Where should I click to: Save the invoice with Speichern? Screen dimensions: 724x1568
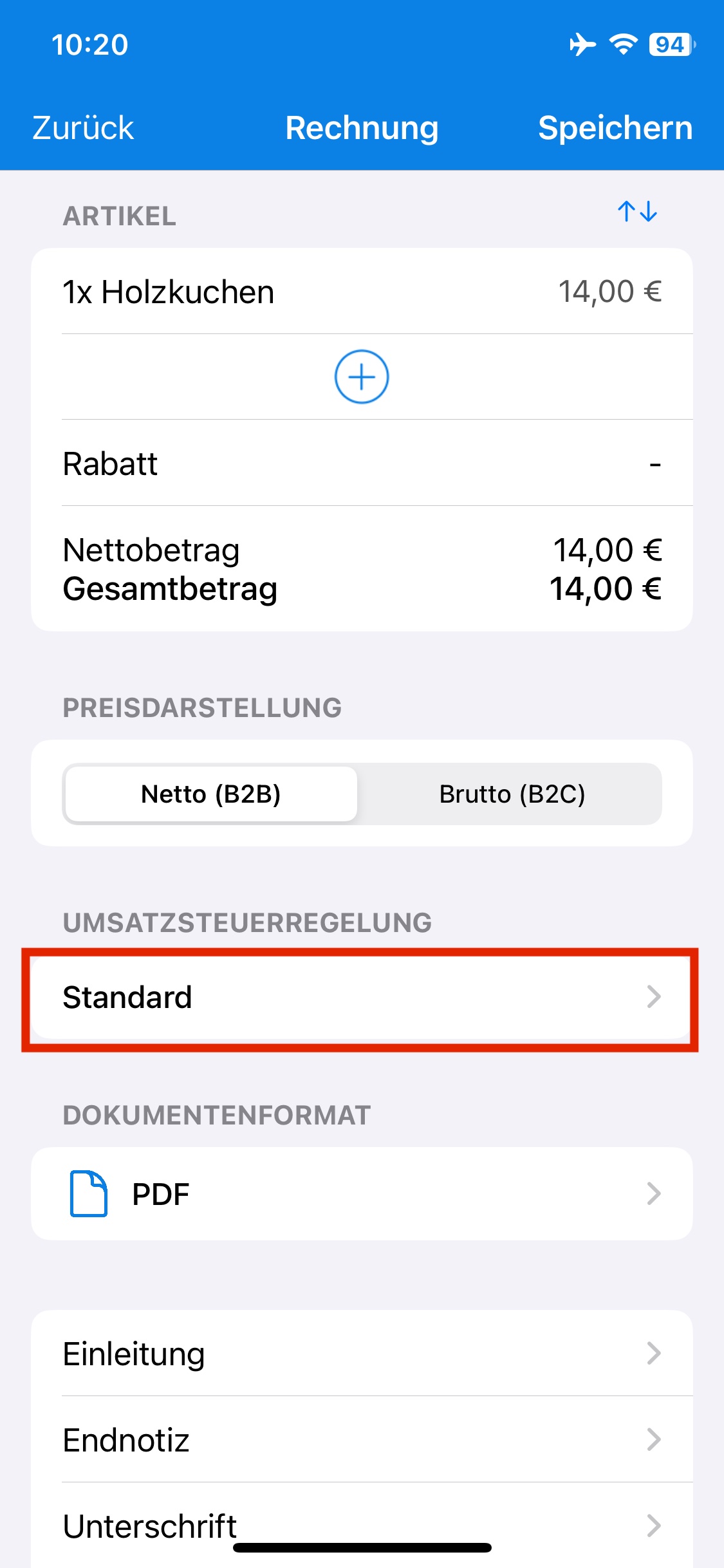click(x=615, y=127)
